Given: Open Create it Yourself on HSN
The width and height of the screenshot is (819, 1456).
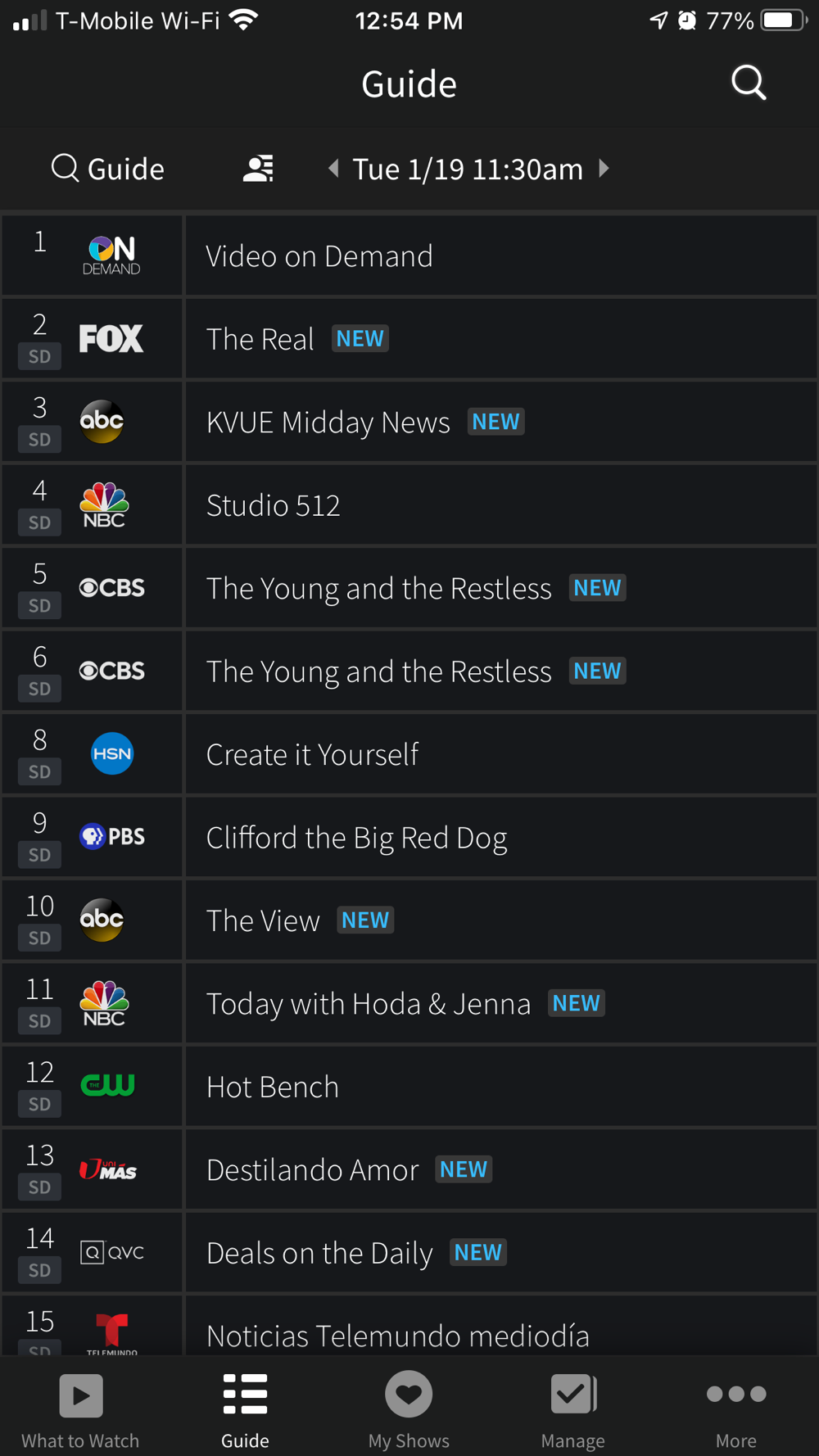Looking at the screenshot, I should coord(500,754).
